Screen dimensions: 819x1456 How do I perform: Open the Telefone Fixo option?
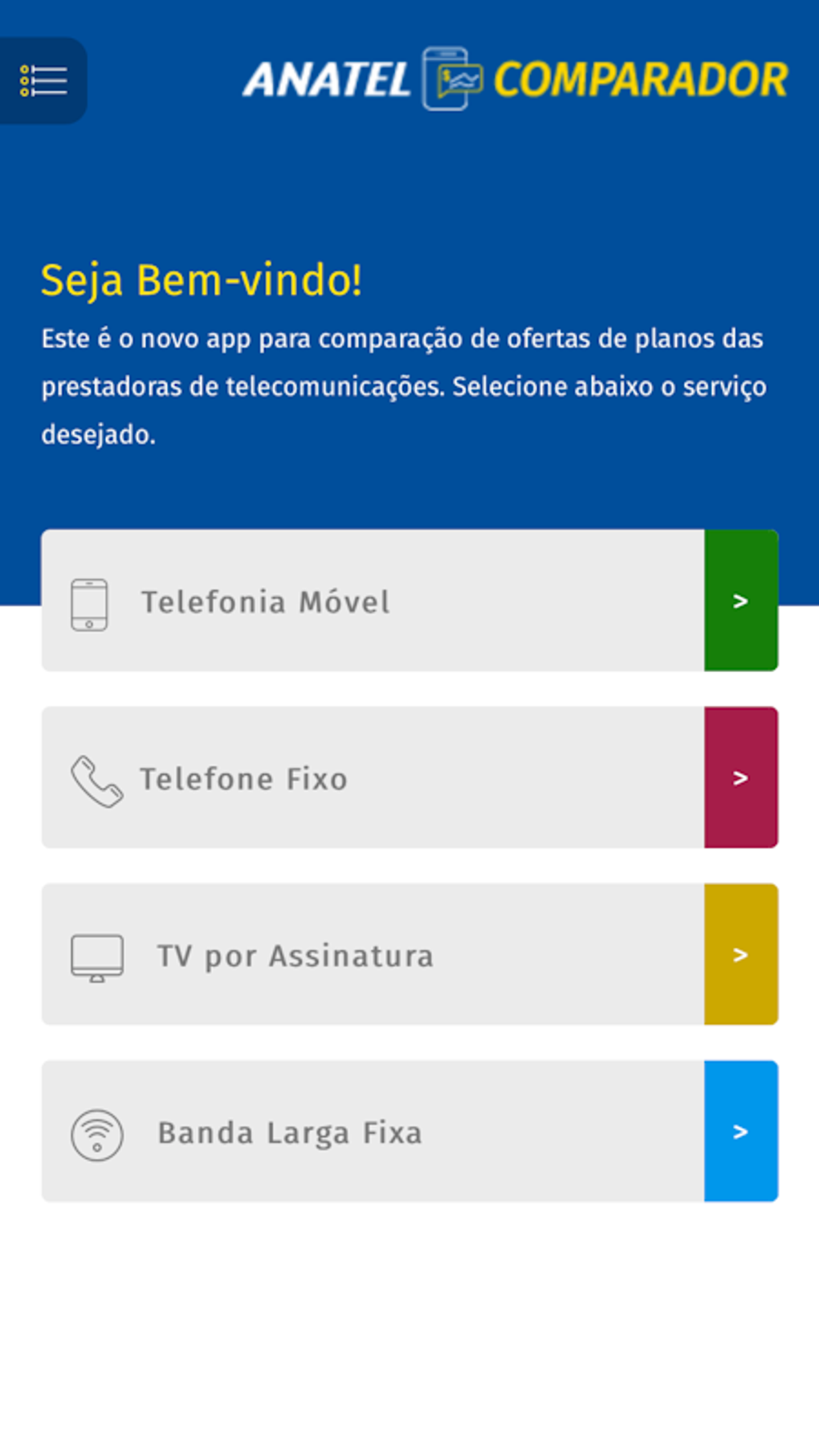tap(409, 777)
